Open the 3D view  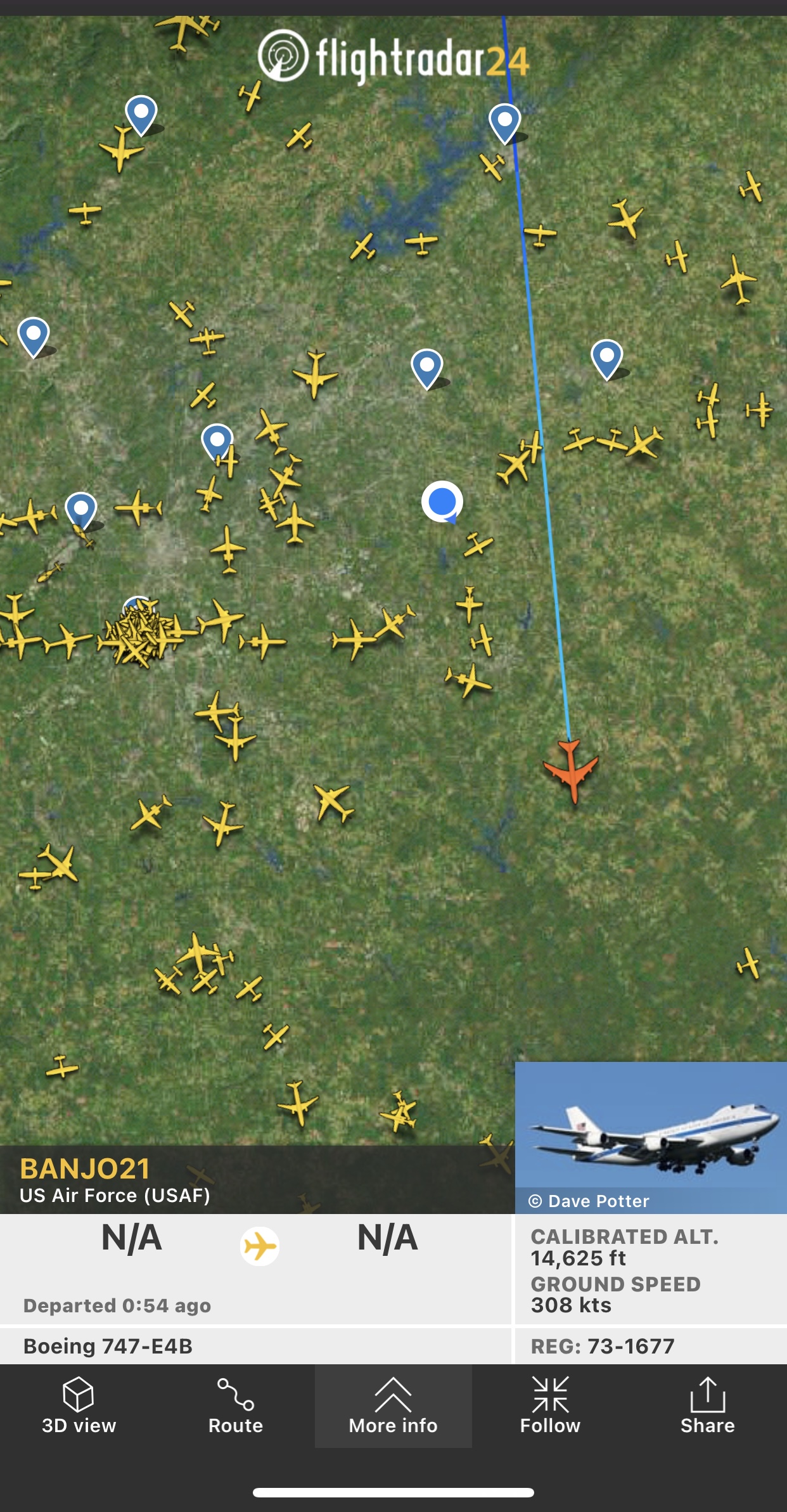(79, 1405)
